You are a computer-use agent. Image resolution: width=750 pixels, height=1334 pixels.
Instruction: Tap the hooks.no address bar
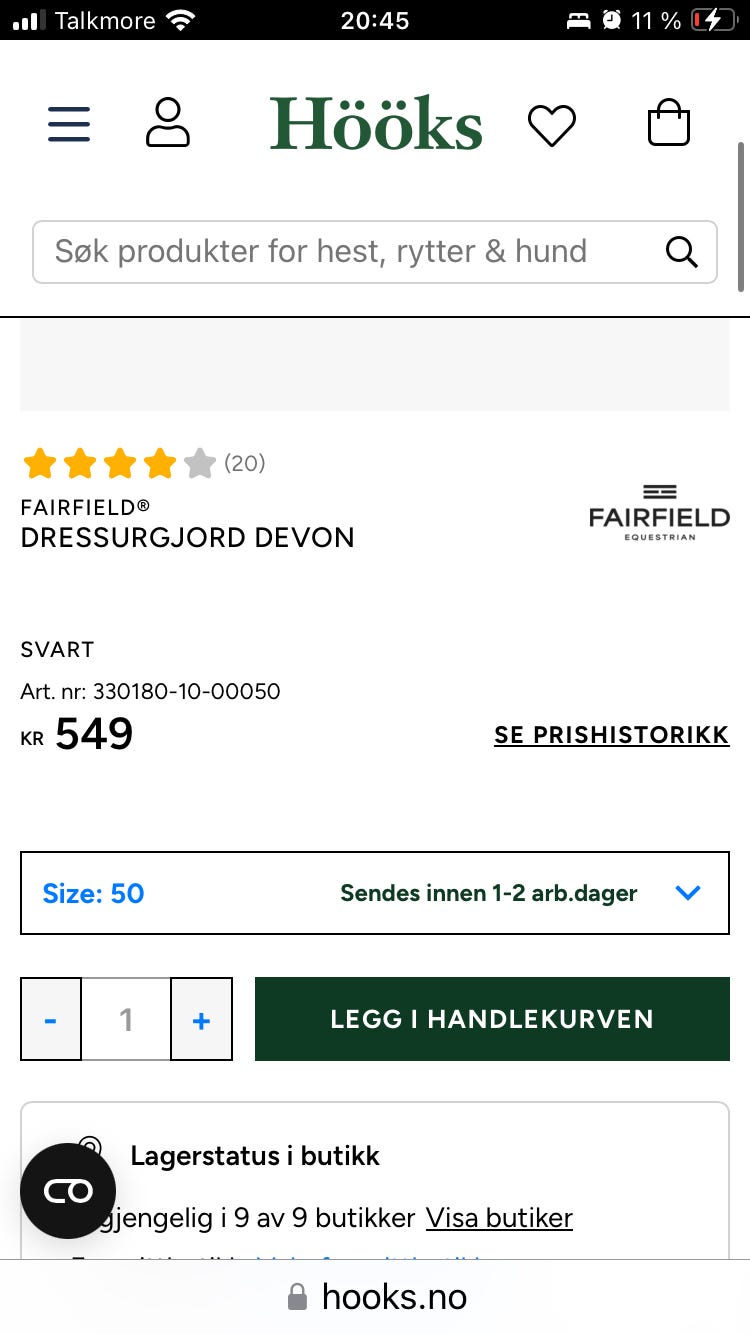[375, 1297]
